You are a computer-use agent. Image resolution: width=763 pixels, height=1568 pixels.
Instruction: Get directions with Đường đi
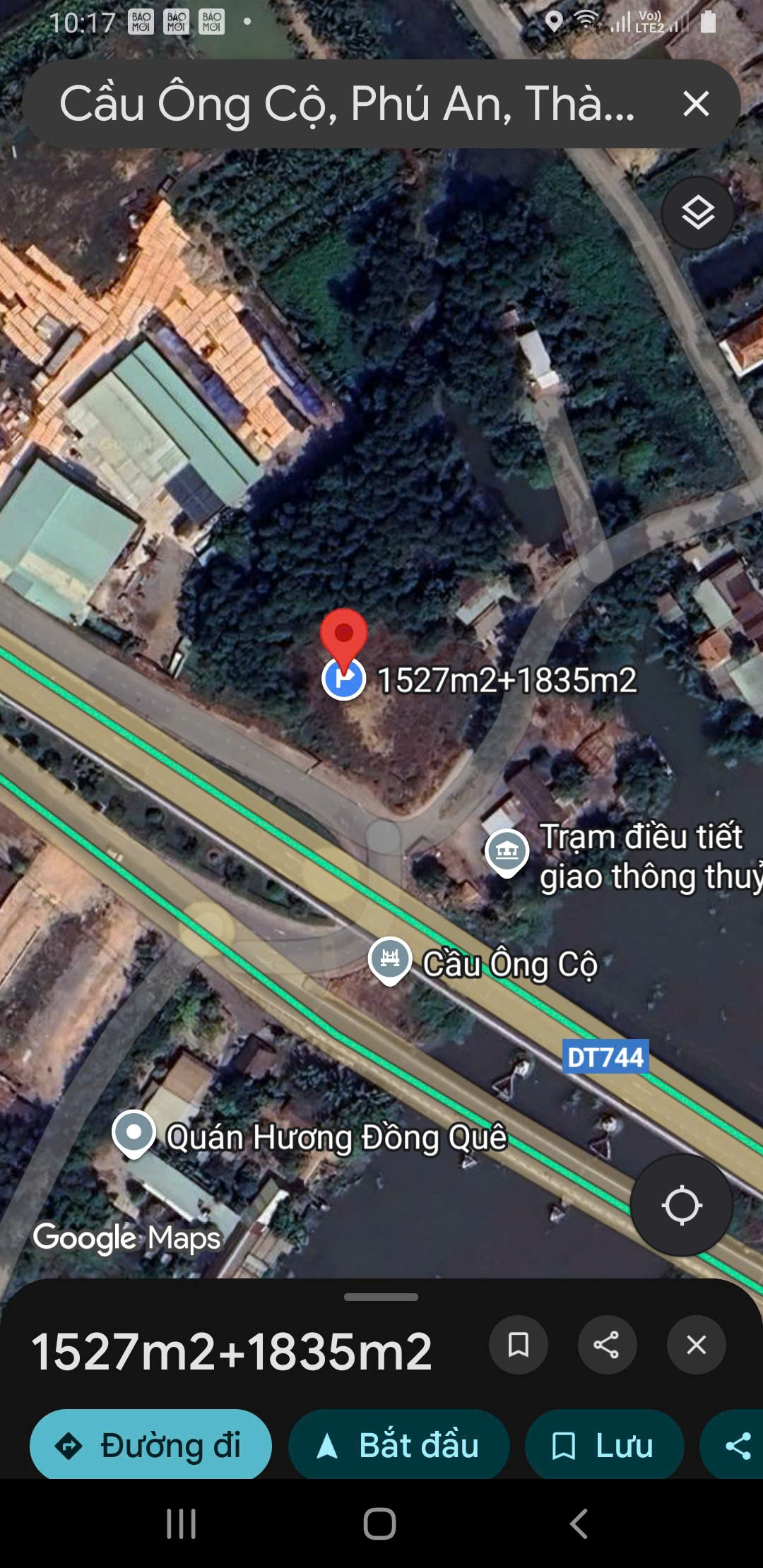pyautogui.click(x=150, y=1445)
